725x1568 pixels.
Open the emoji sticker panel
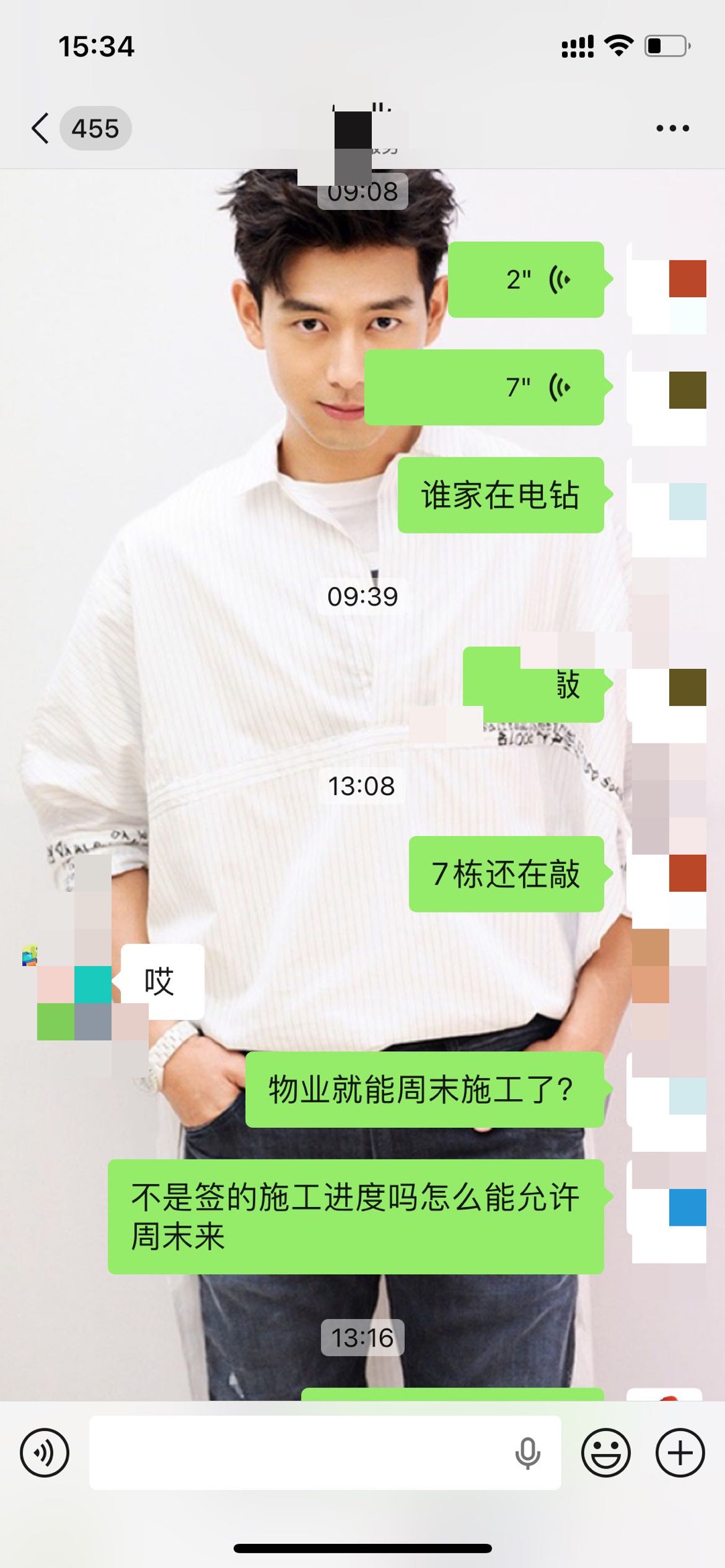pos(606,1453)
